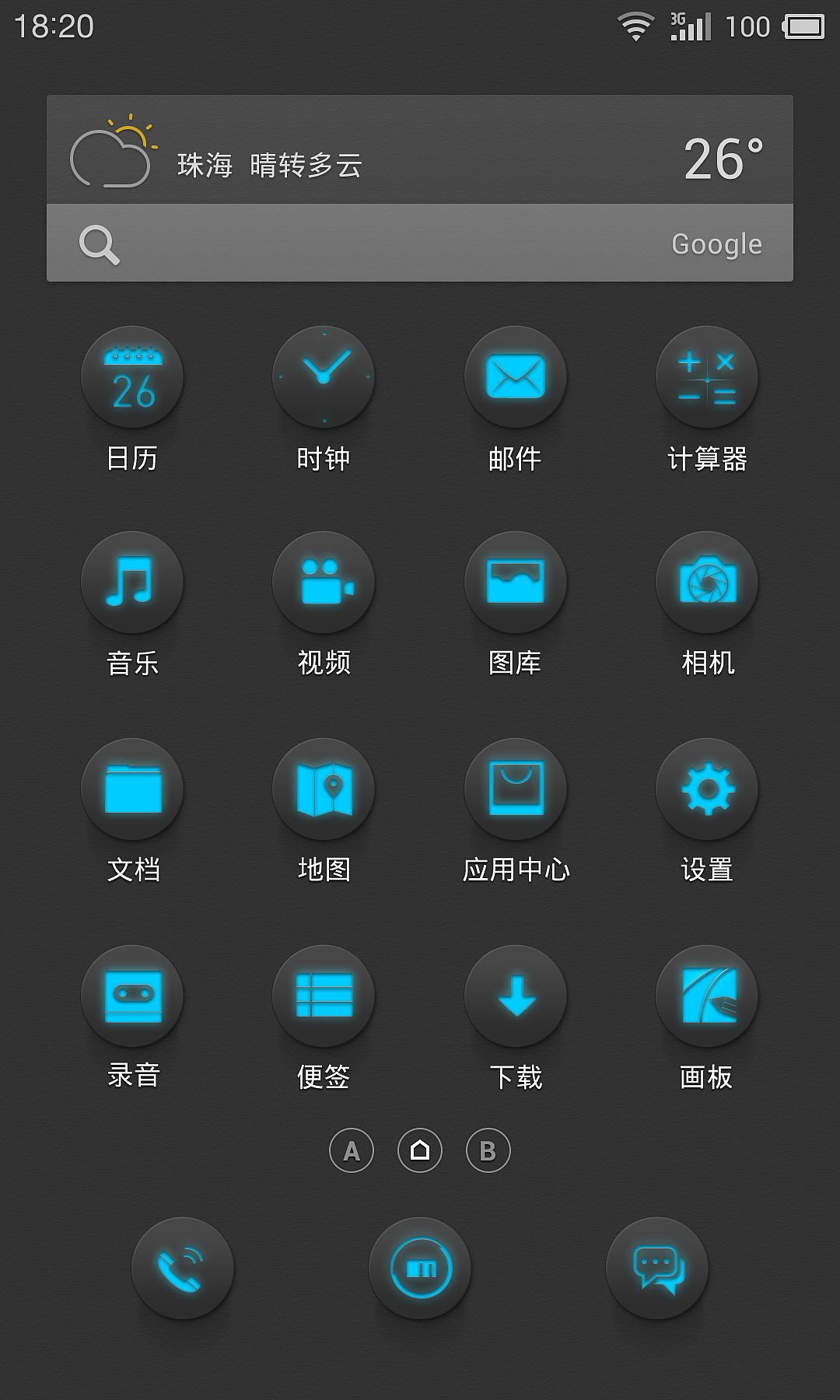Launch the 画板 drawing board

[x=706, y=996]
